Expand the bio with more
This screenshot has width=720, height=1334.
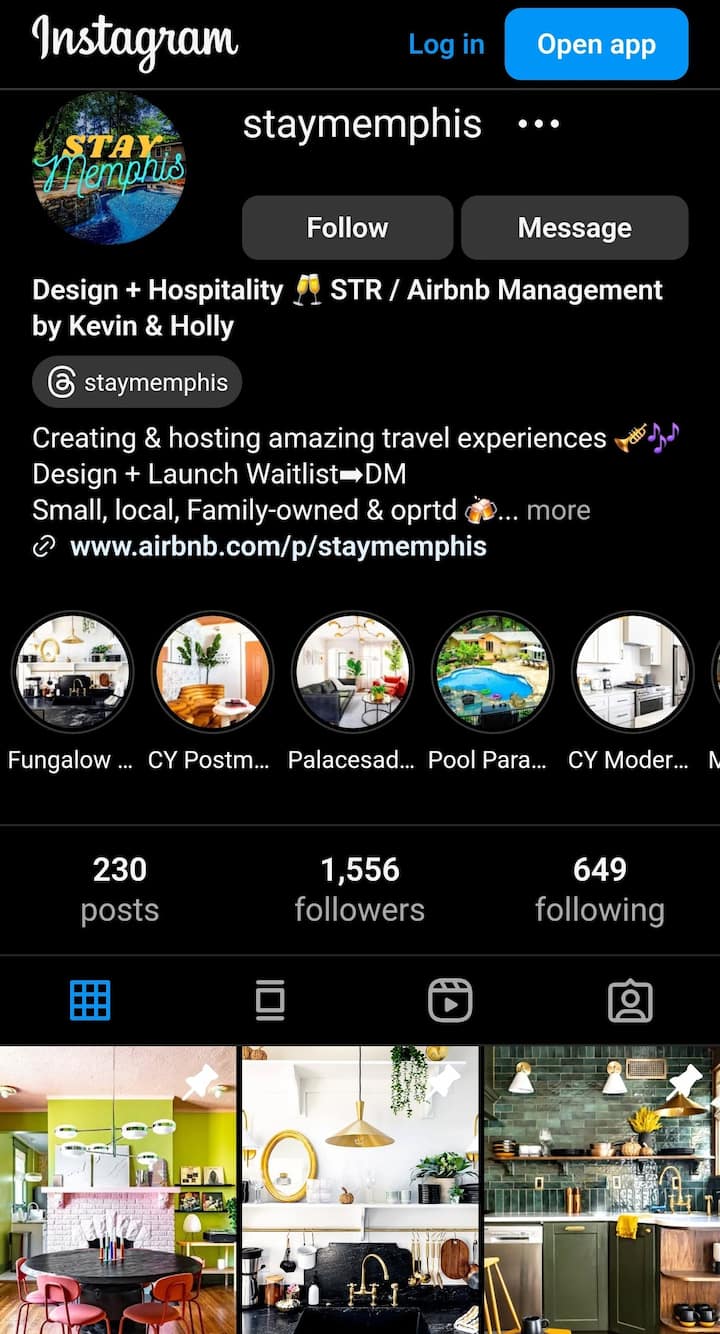558,510
